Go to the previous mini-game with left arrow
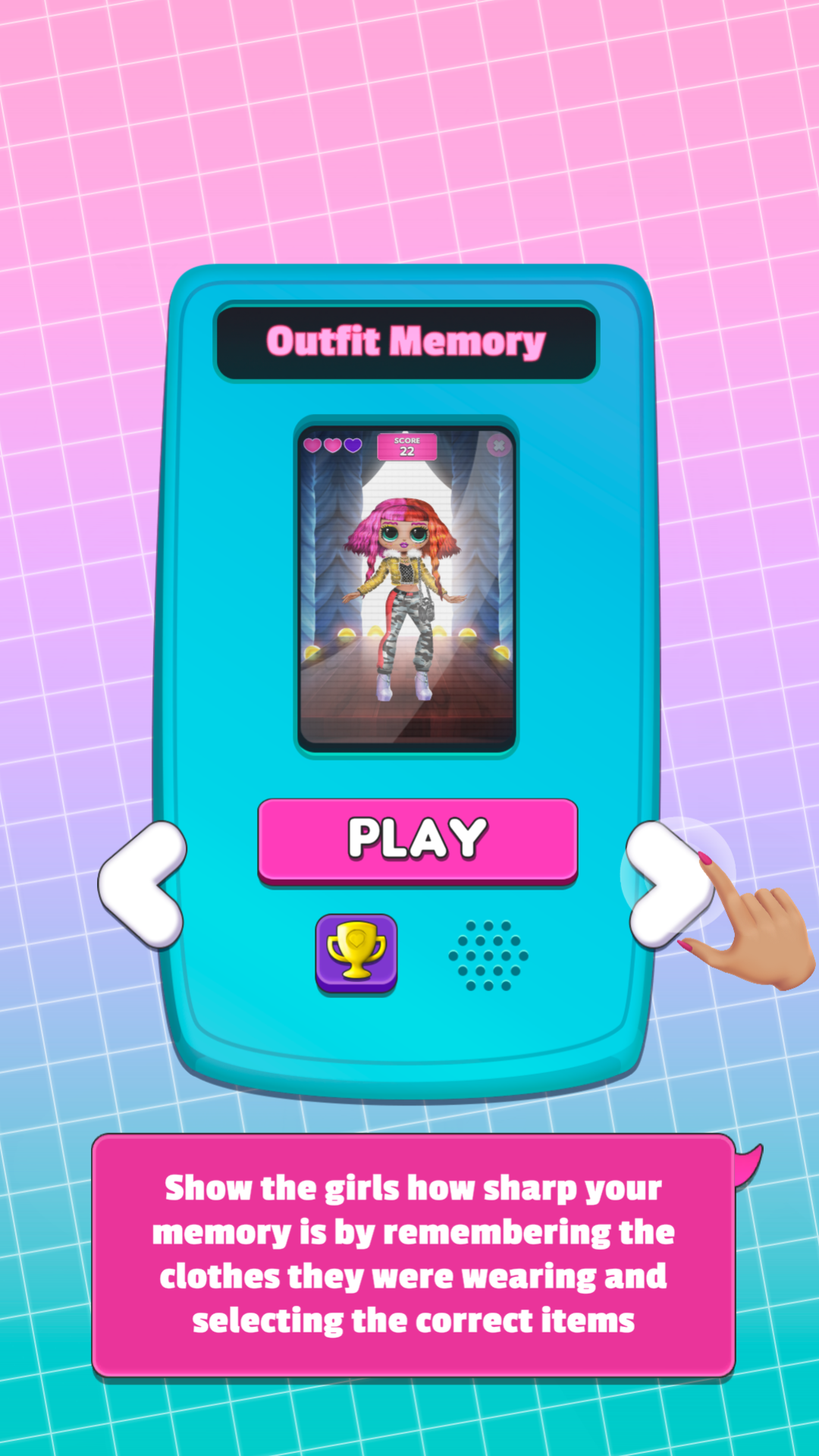Image resolution: width=819 pixels, height=1456 pixels. (144, 884)
